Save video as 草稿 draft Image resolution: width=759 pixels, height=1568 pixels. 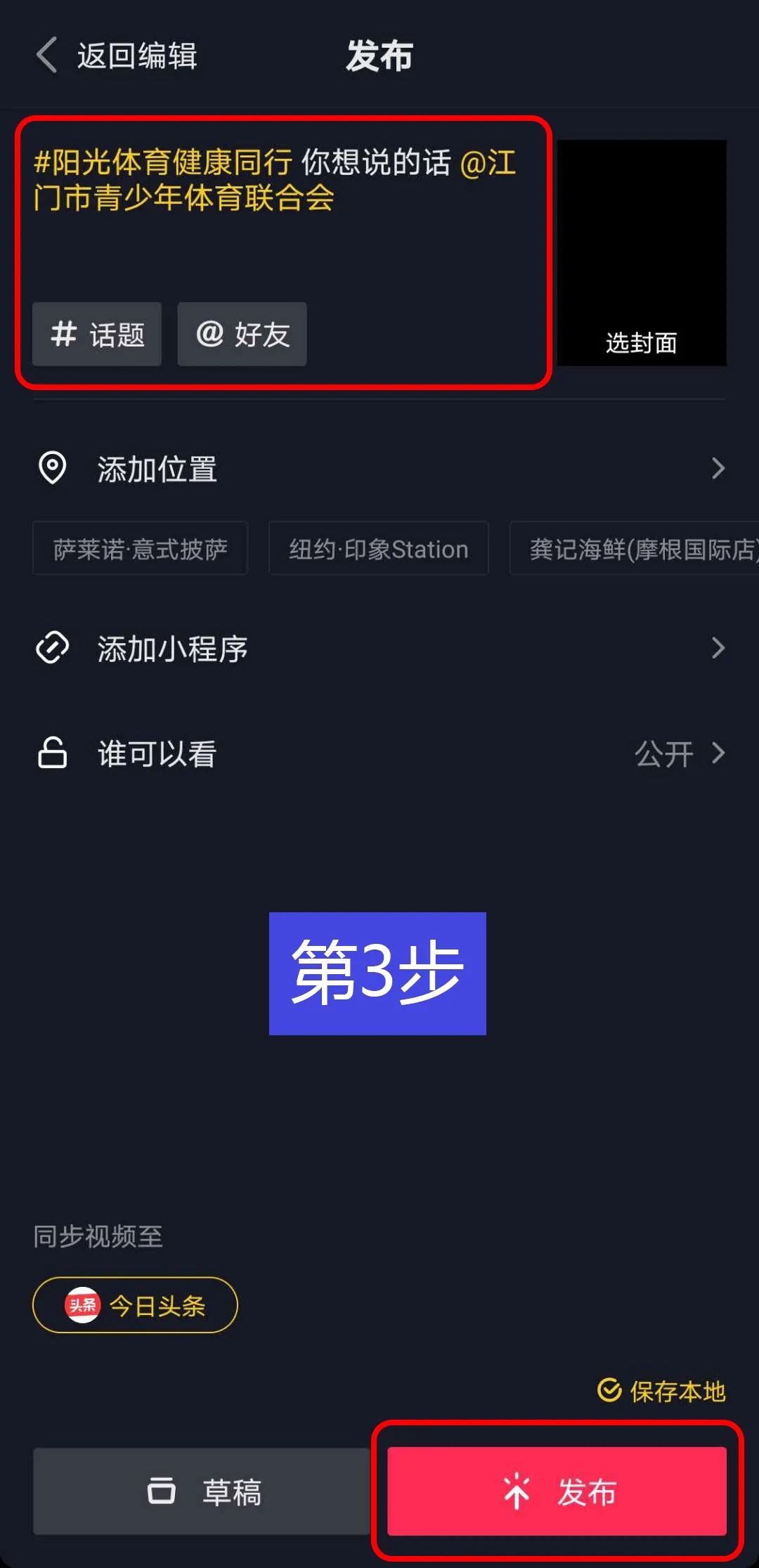202,1491
